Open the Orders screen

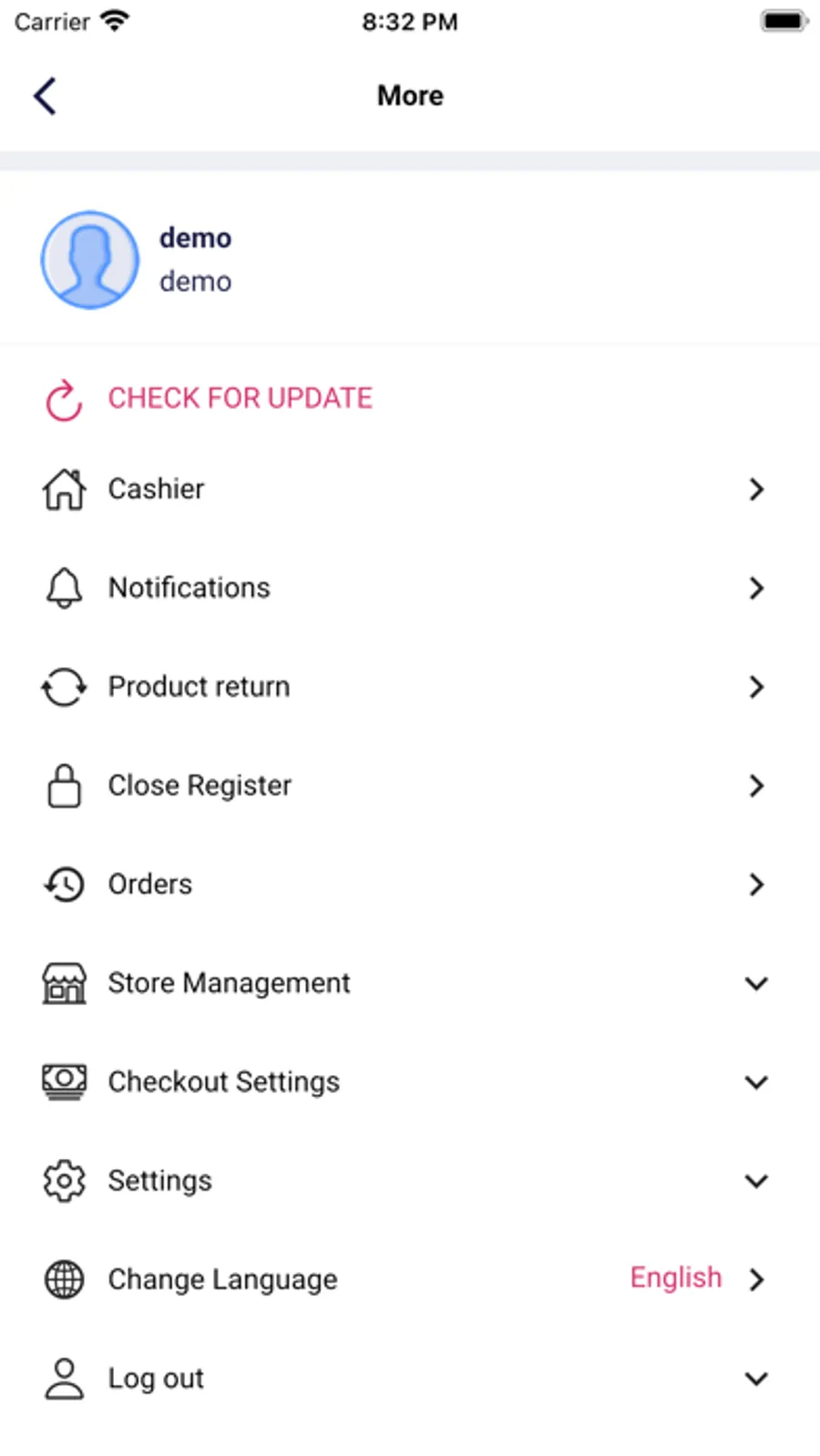click(410, 884)
